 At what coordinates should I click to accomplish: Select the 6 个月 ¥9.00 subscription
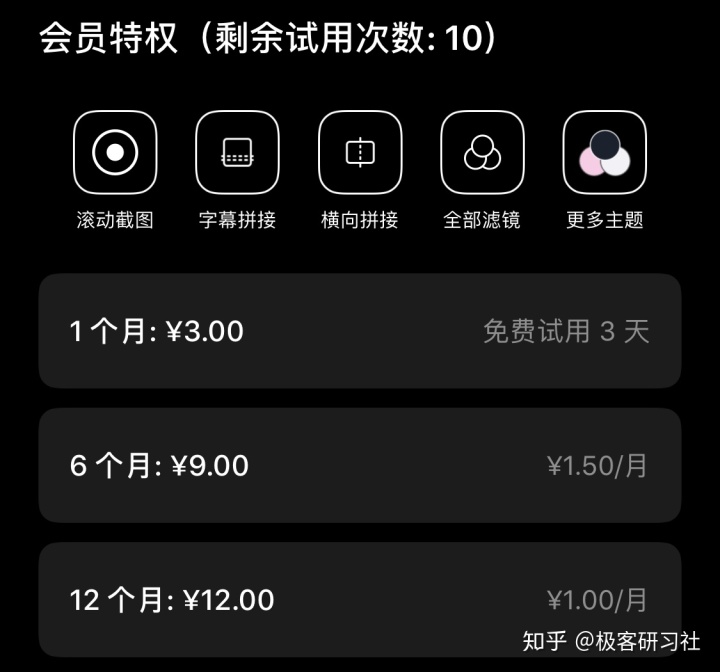pos(360,465)
